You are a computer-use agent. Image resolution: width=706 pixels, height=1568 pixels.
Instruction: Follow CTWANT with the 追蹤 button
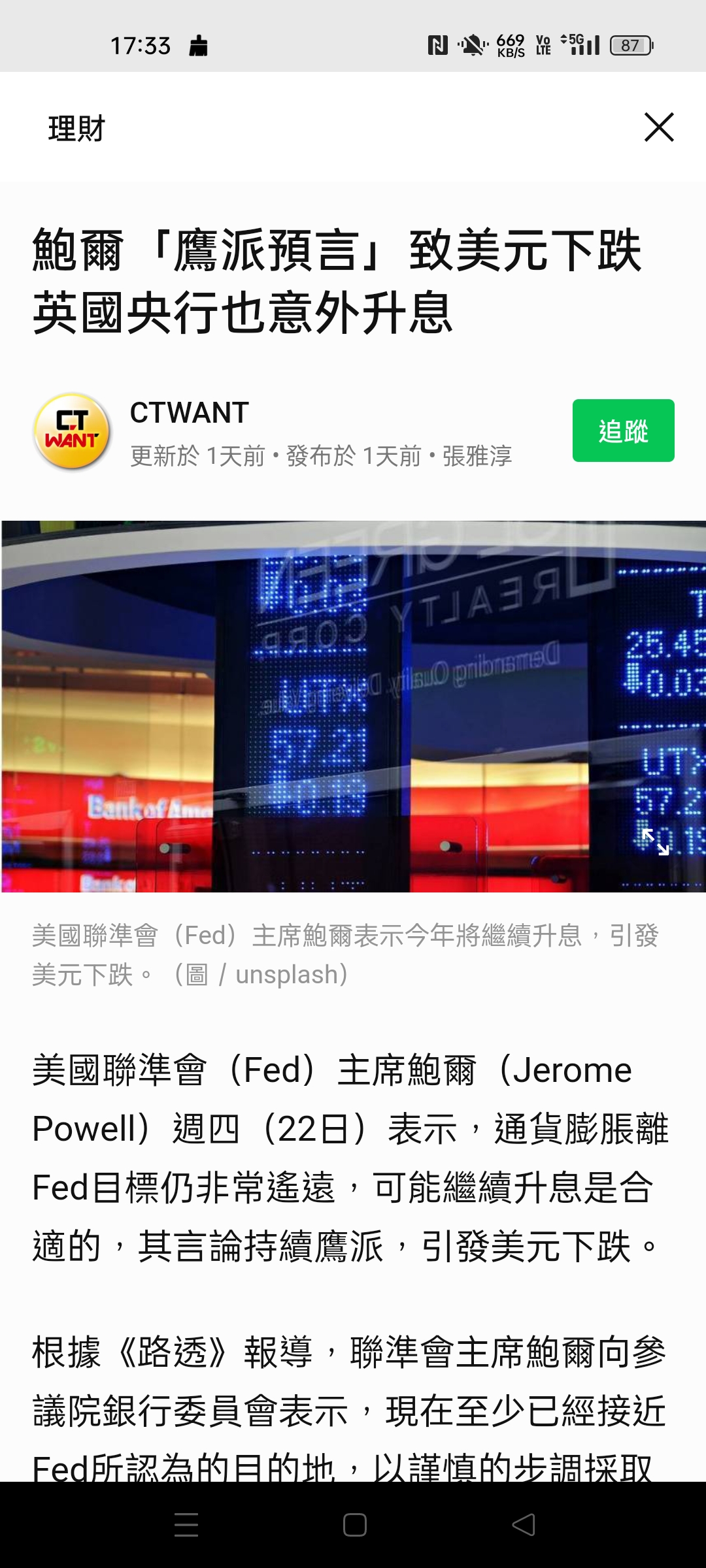[623, 431]
